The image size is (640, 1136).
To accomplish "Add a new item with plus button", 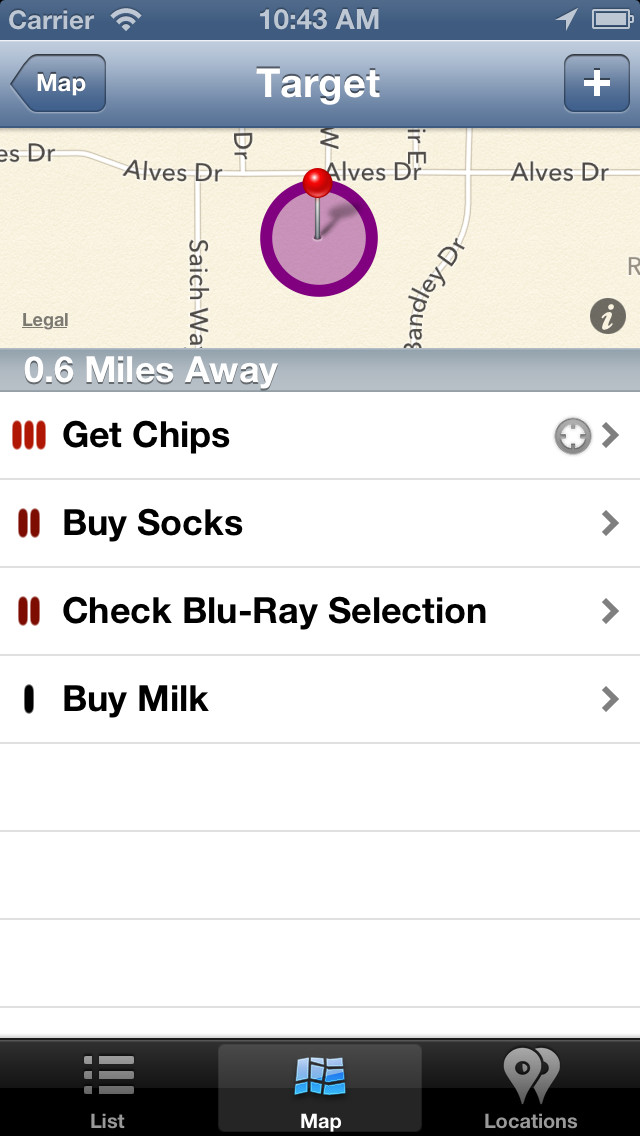I will point(597,83).
